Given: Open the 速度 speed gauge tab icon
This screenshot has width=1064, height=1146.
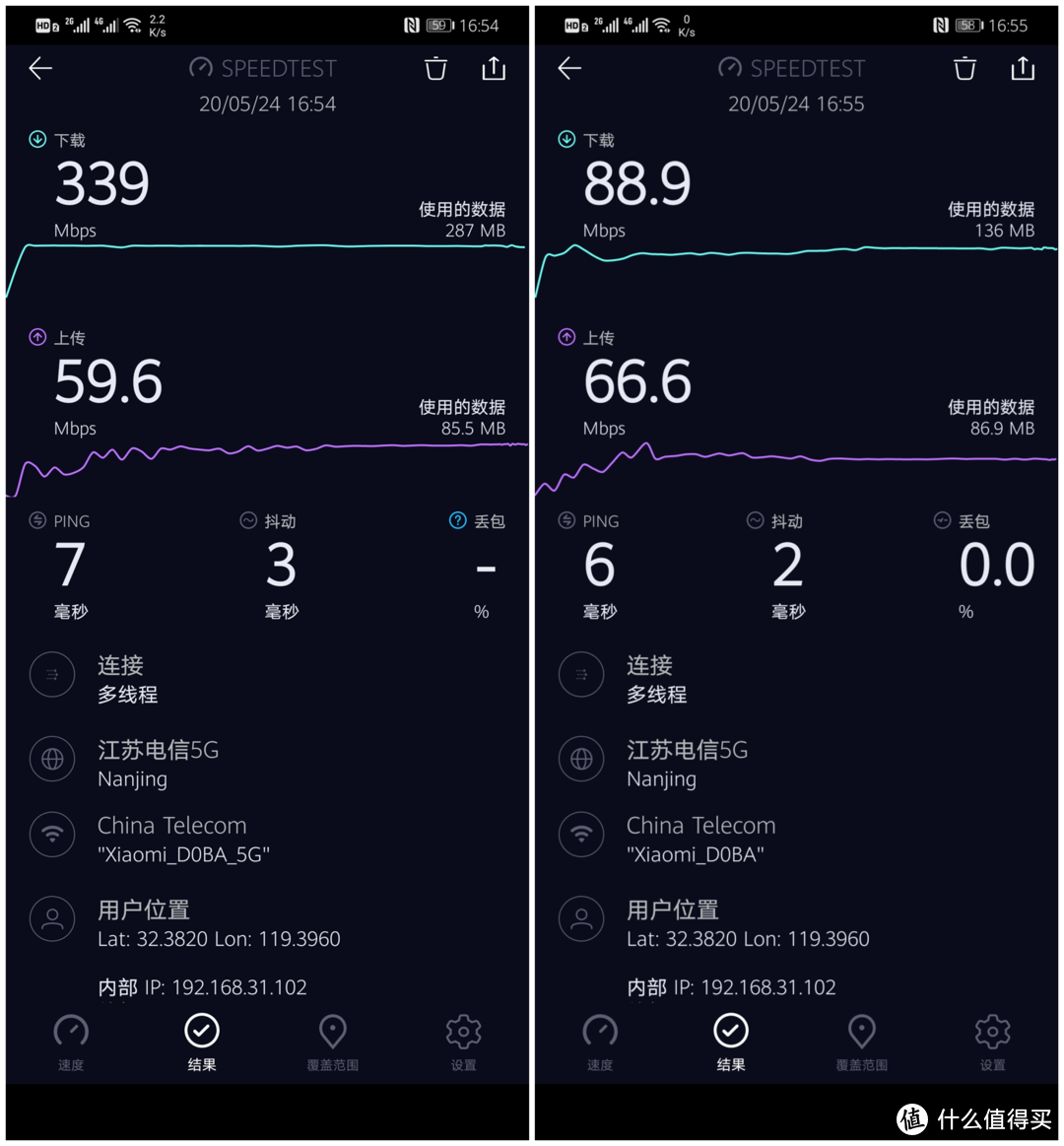Looking at the screenshot, I should pos(70,1033).
